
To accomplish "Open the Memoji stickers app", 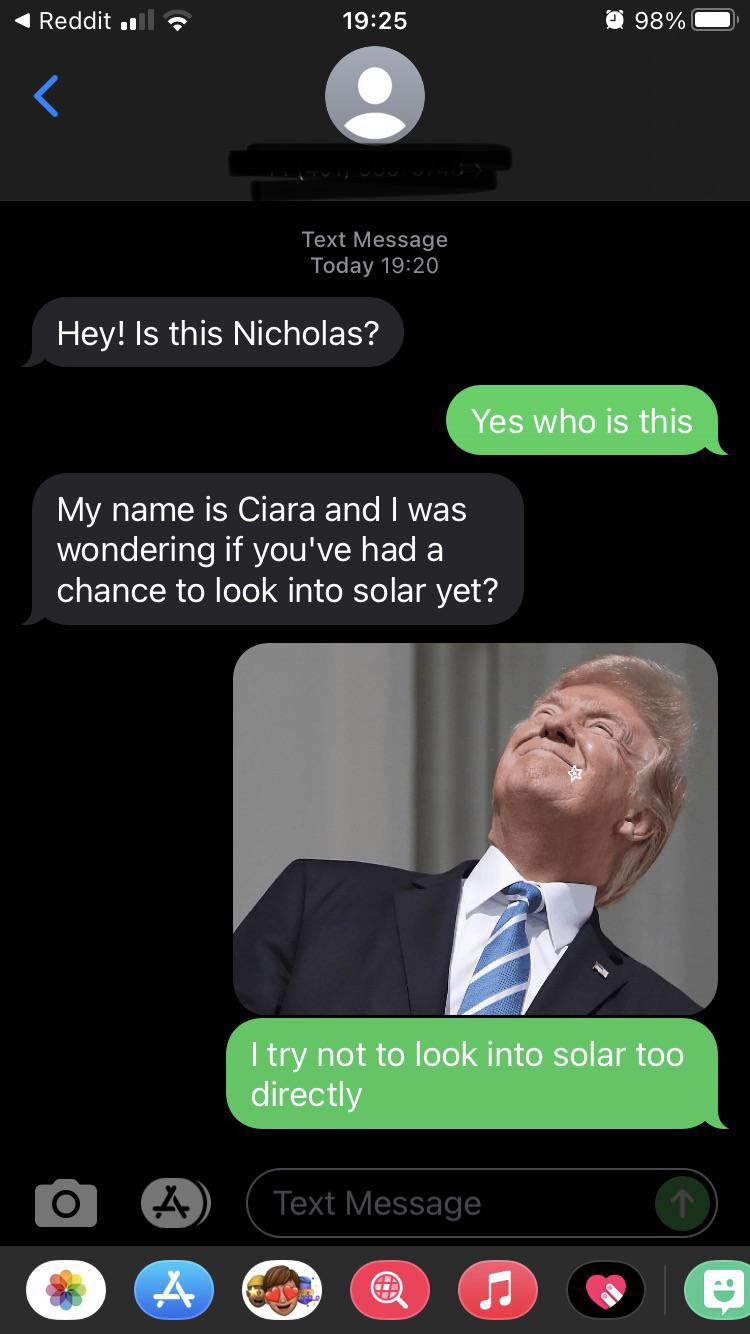I will pyautogui.click(x=282, y=1291).
